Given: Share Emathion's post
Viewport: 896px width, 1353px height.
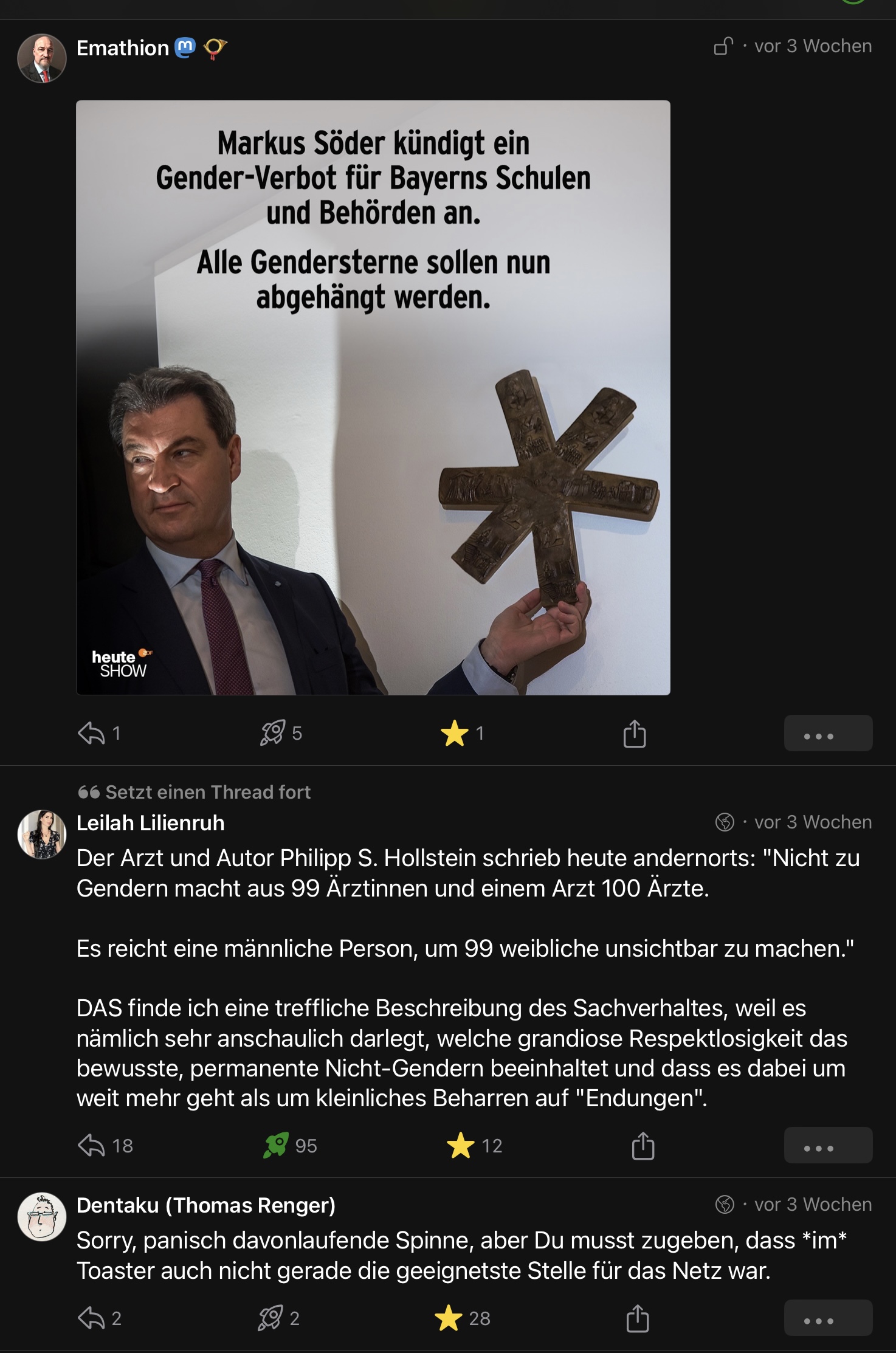Looking at the screenshot, I should 634,733.
